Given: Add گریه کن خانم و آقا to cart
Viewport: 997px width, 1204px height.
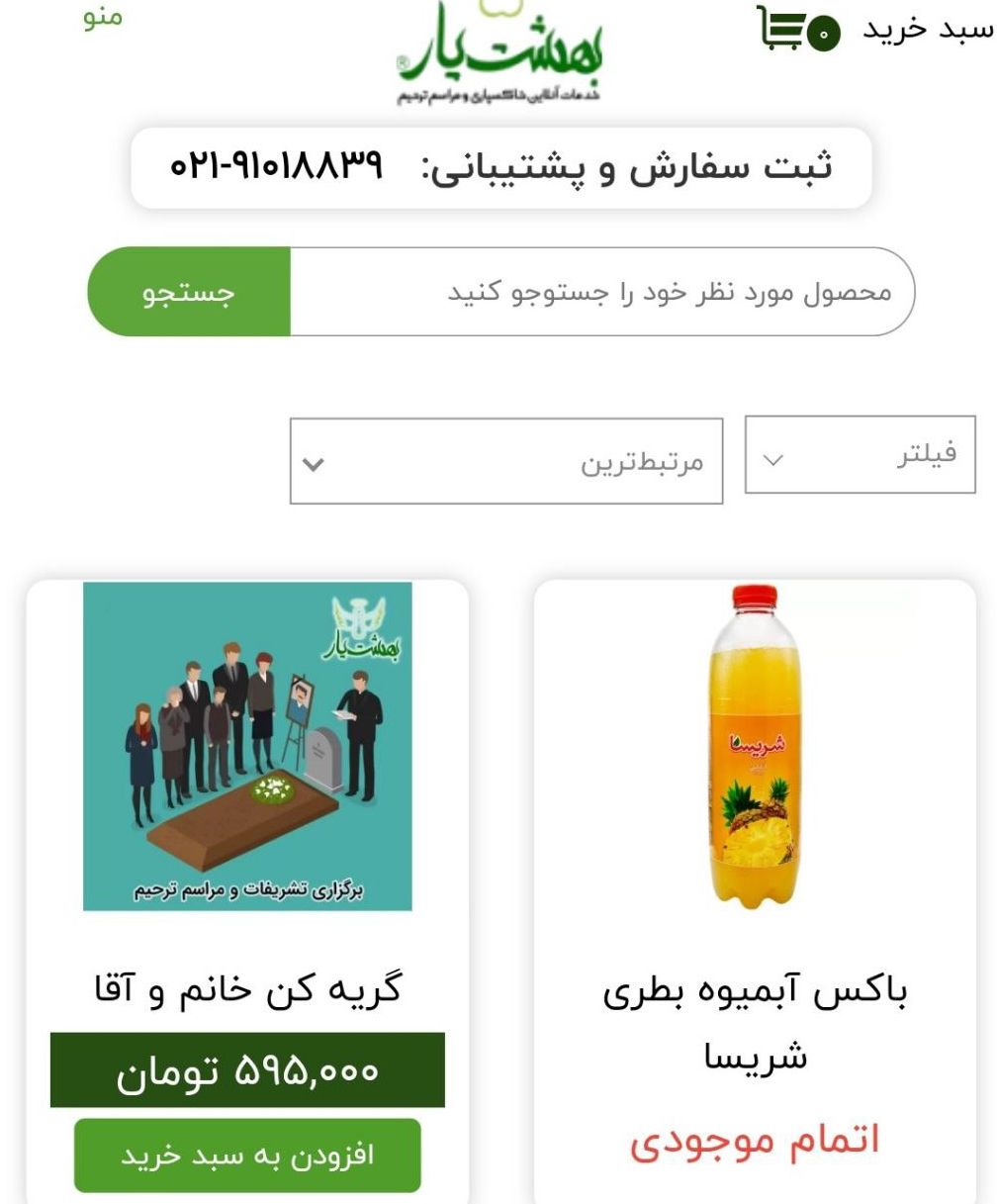Looking at the screenshot, I should point(247,1156).
